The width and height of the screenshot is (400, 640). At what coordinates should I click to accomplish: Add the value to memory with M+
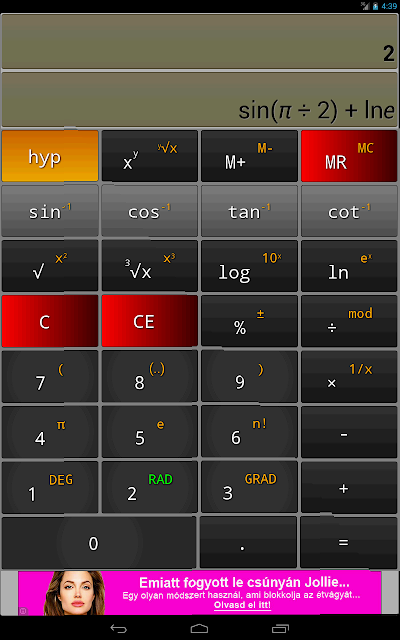click(249, 156)
